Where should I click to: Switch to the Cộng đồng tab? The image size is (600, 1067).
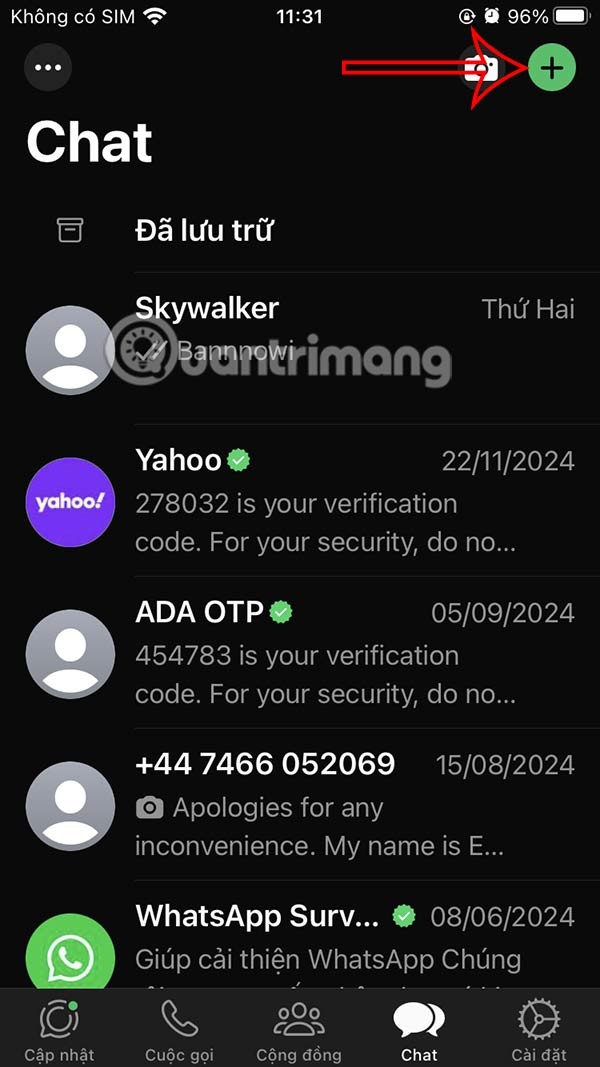298,1032
